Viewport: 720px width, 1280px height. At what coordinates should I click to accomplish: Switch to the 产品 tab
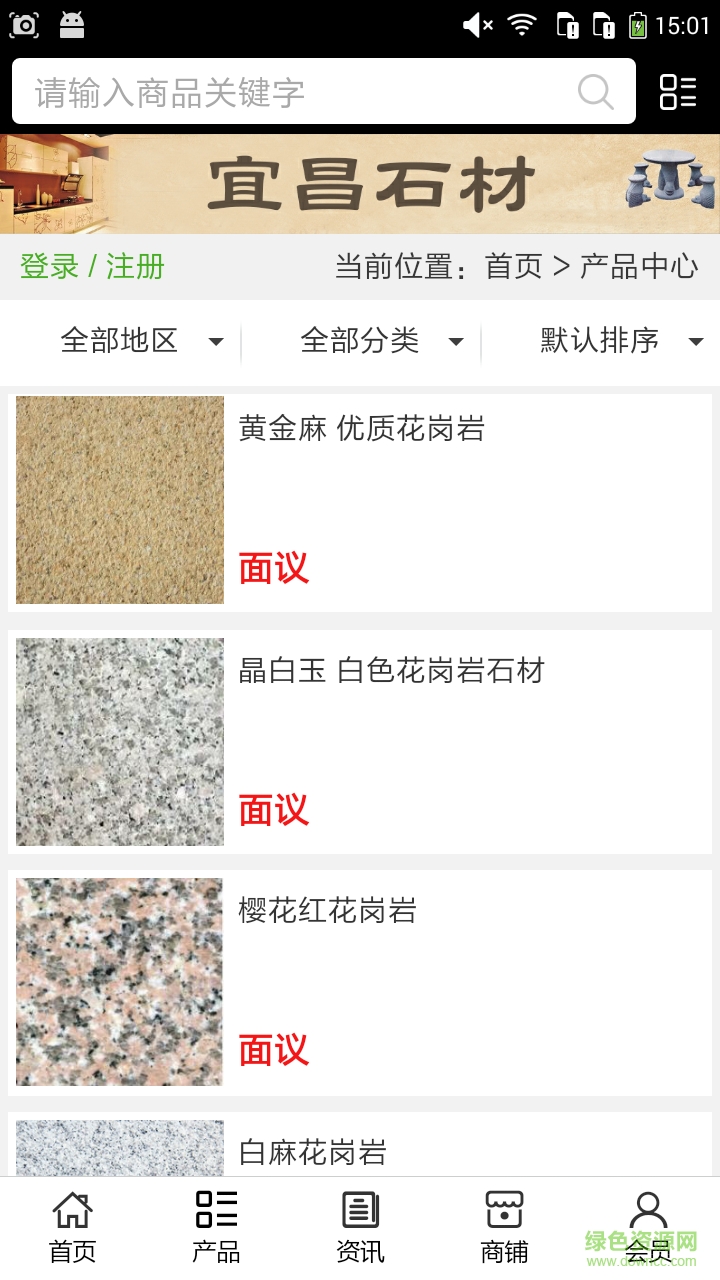pyautogui.click(x=216, y=1228)
